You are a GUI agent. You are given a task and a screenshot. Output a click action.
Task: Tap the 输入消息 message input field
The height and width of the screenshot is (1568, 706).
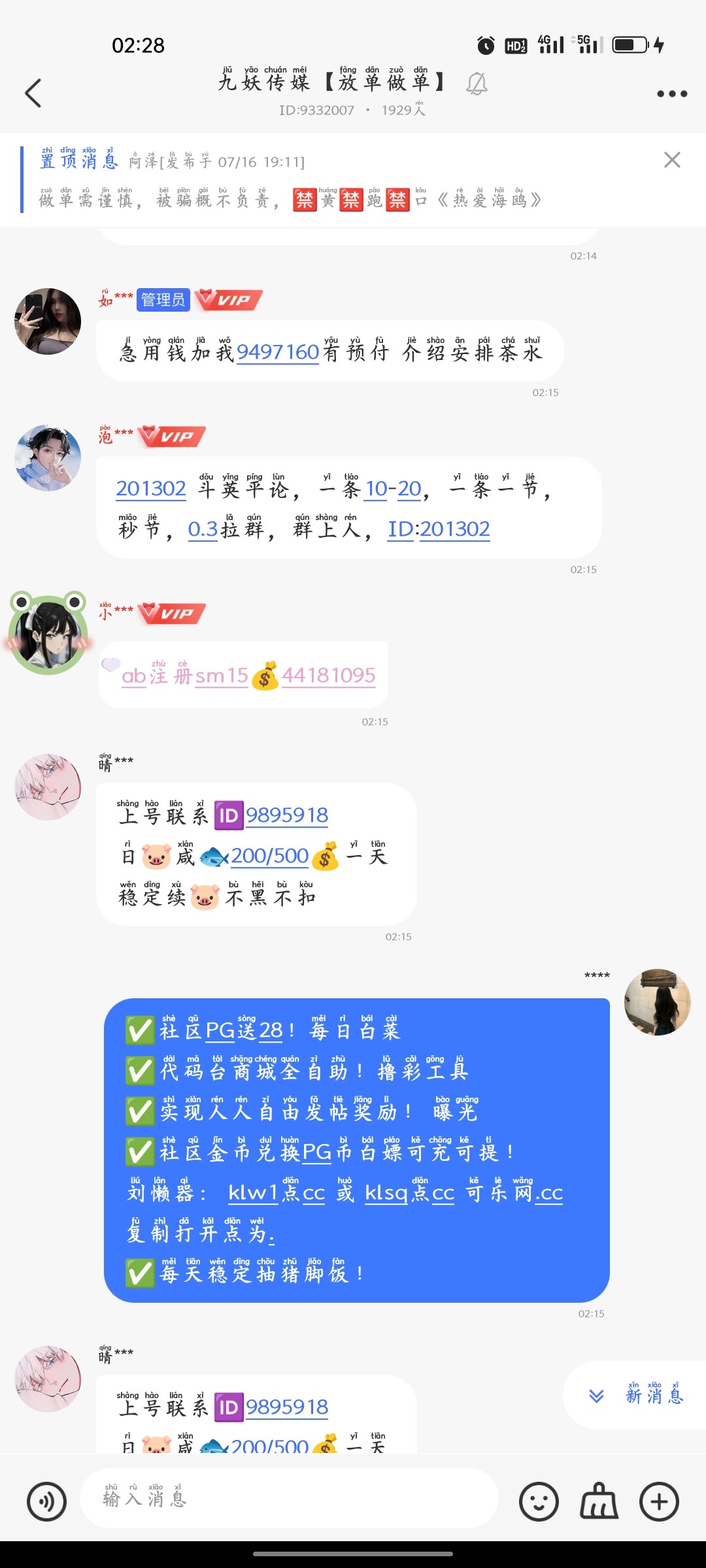pos(288,1501)
